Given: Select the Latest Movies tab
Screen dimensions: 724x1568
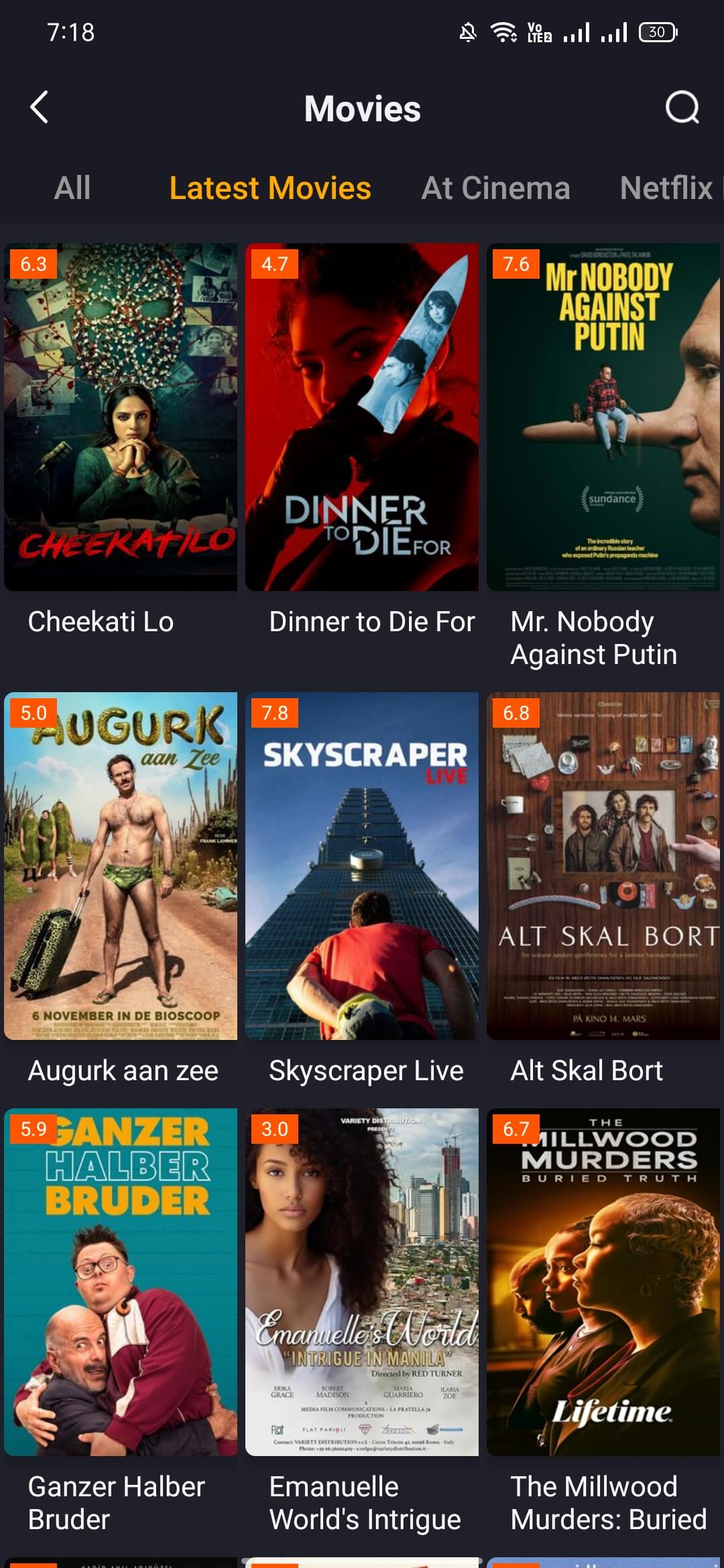Looking at the screenshot, I should (269, 188).
